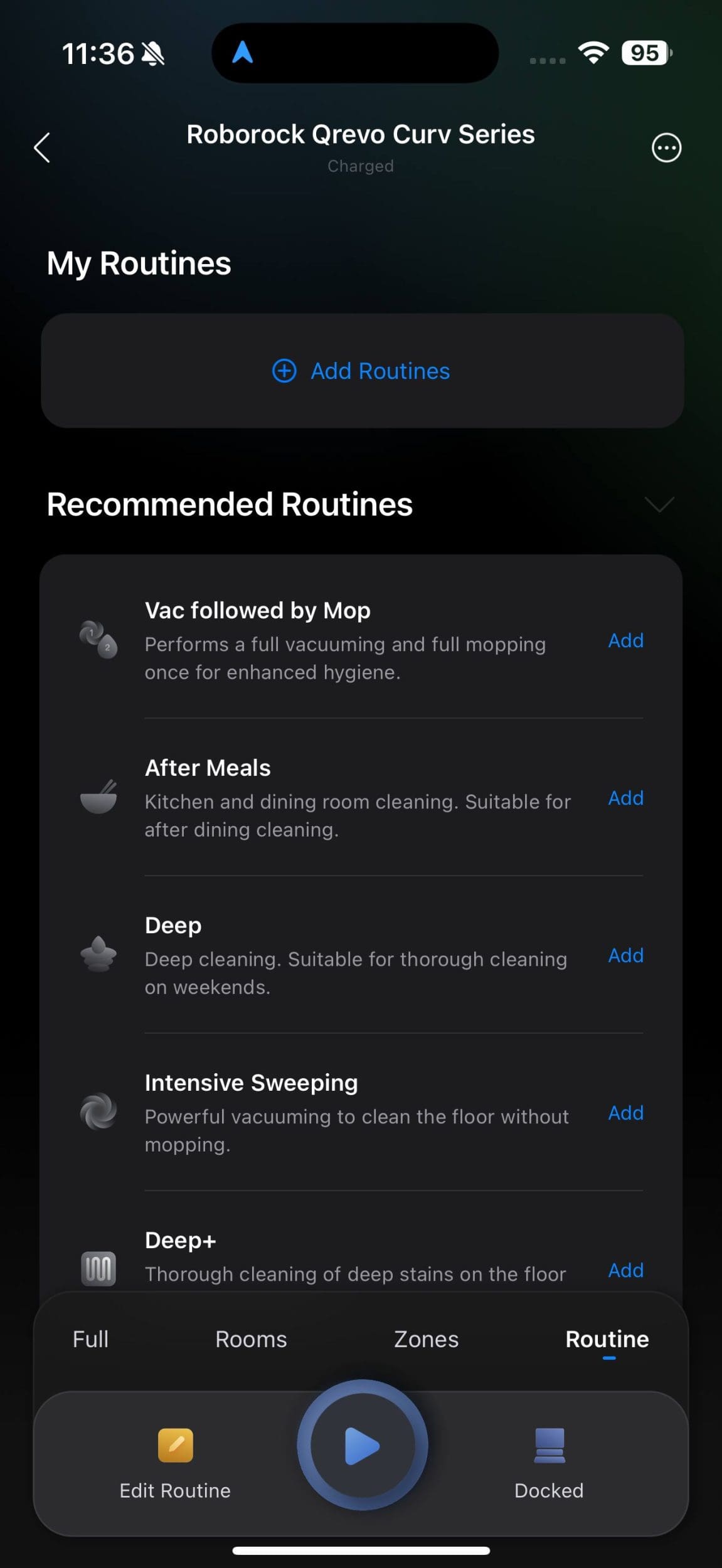This screenshot has height=1568, width=722.
Task: Switch to the Zones tab
Action: [426, 1339]
